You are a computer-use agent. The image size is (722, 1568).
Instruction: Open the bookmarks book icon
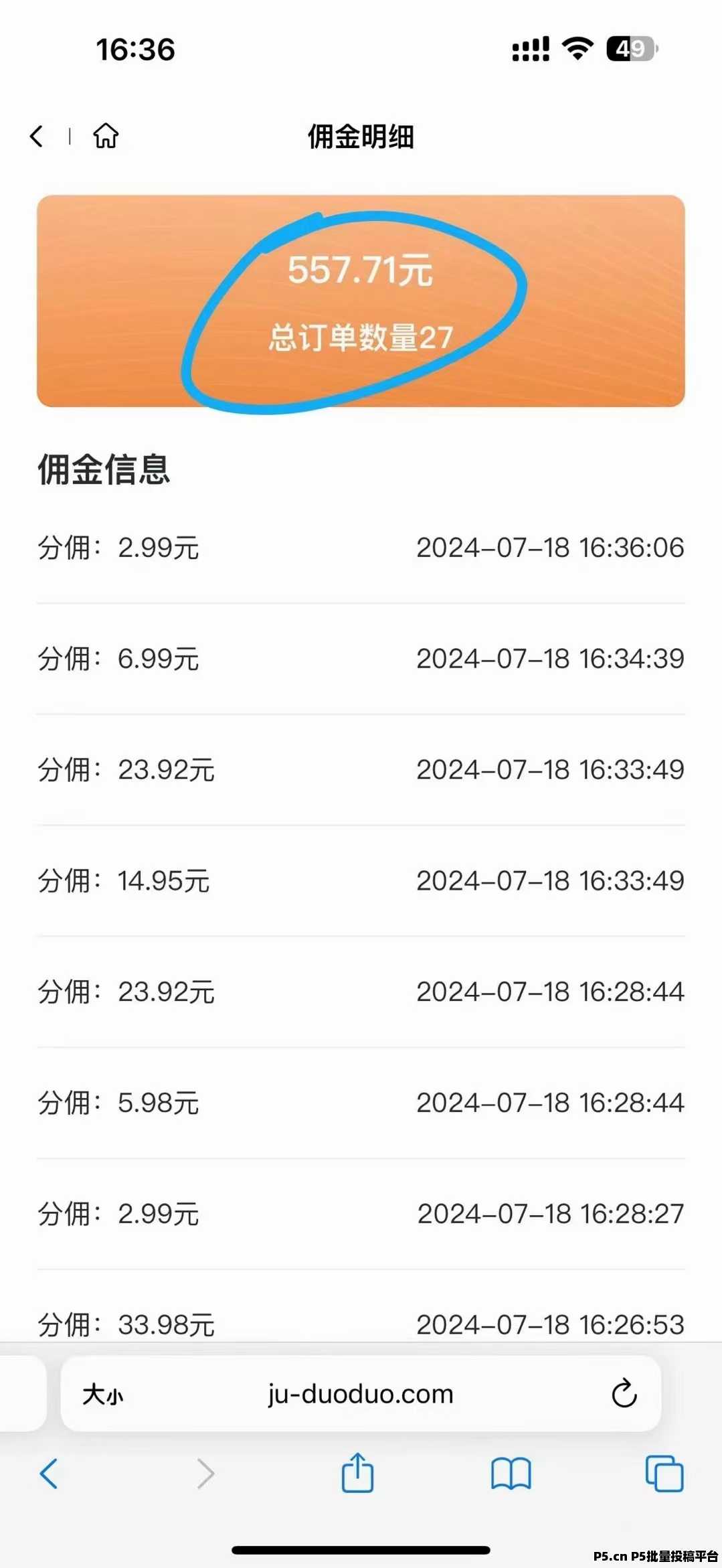(x=511, y=1474)
